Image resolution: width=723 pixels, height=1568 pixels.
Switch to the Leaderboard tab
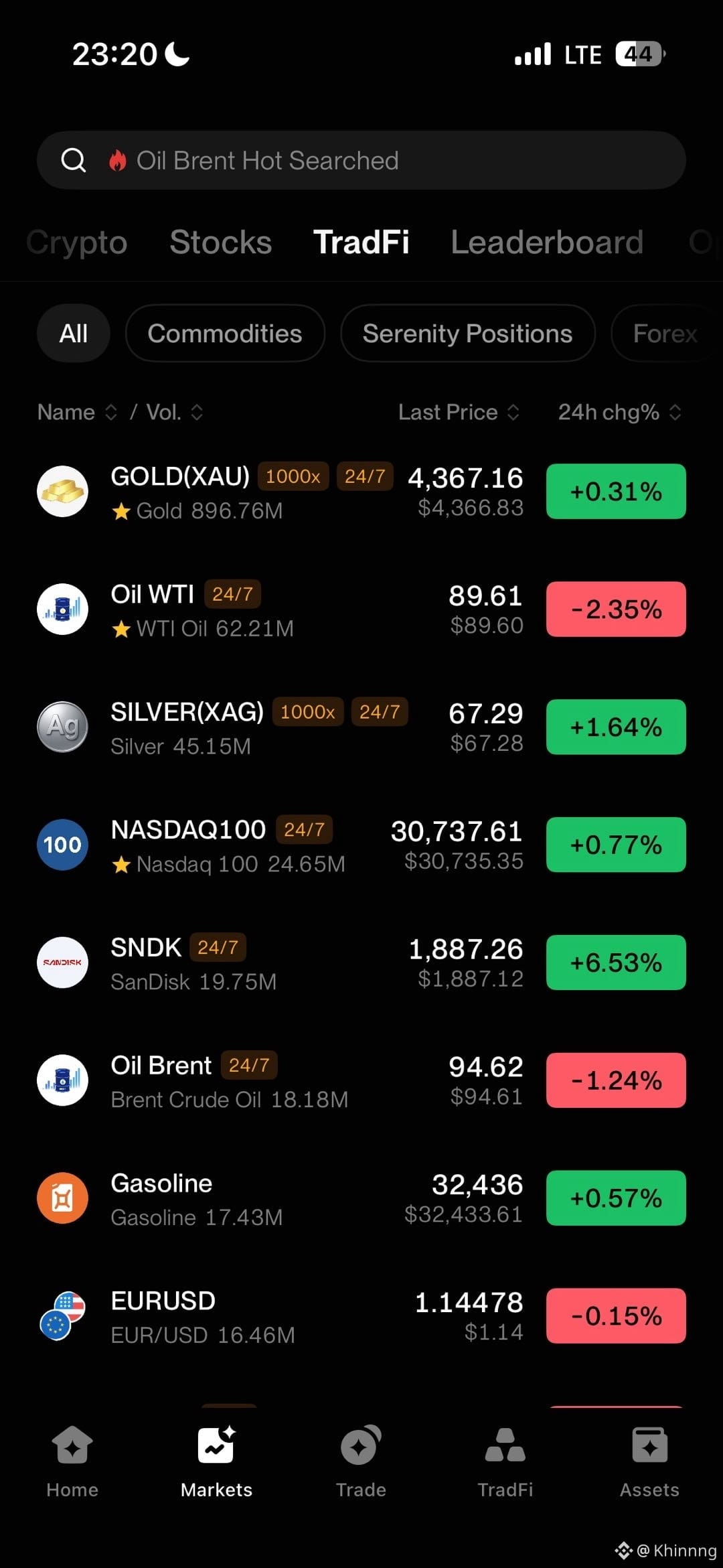pos(547,242)
